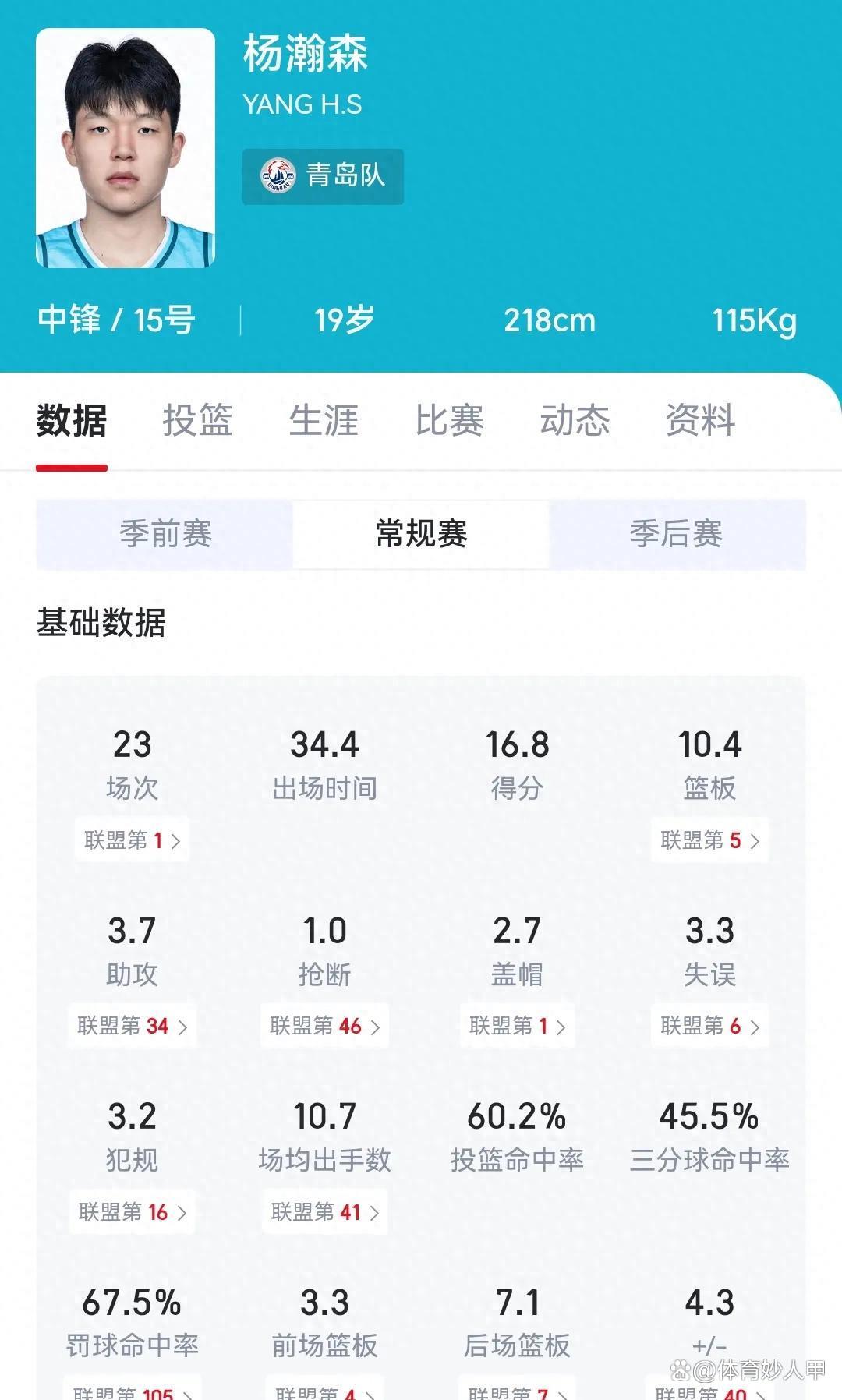Screen dimensions: 842x1400
Task: Open league ranking for 场次 (联盟第1)
Action: (x=132, y=841)
